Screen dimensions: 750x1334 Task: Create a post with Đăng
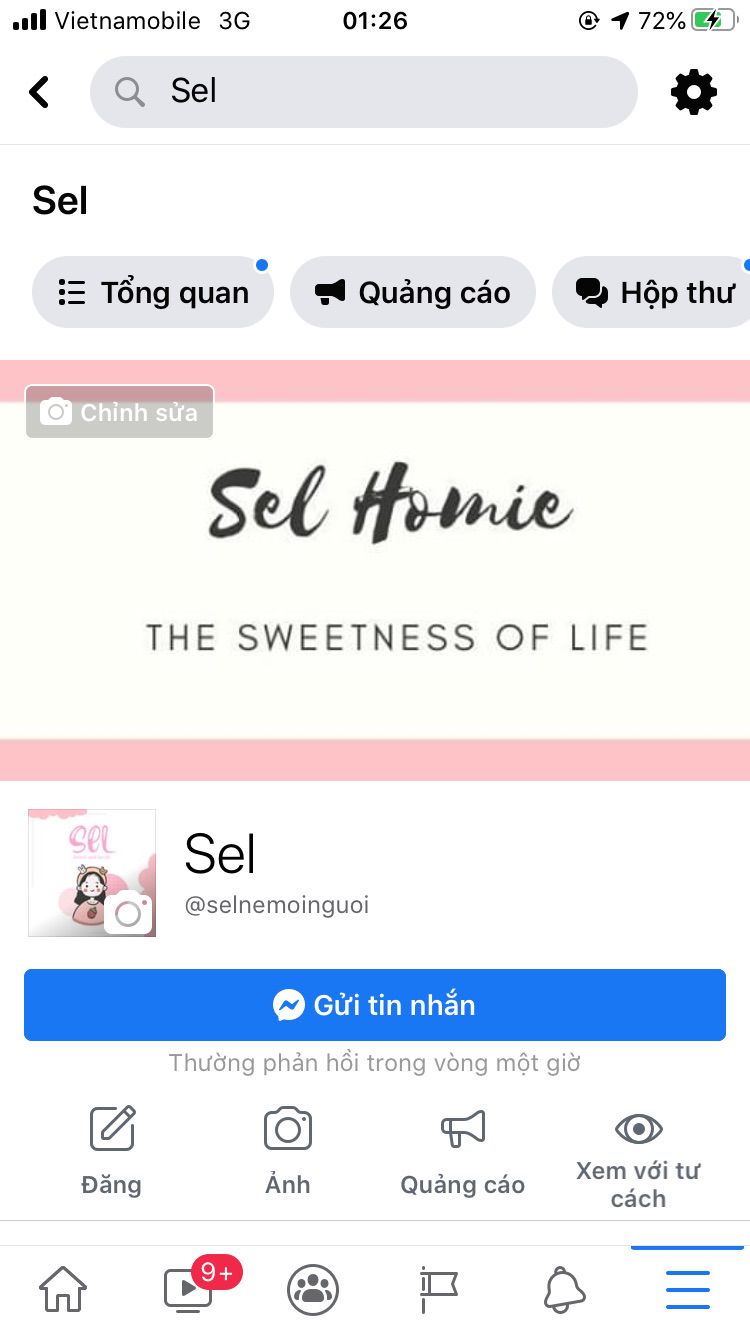tap(111, 1150)
